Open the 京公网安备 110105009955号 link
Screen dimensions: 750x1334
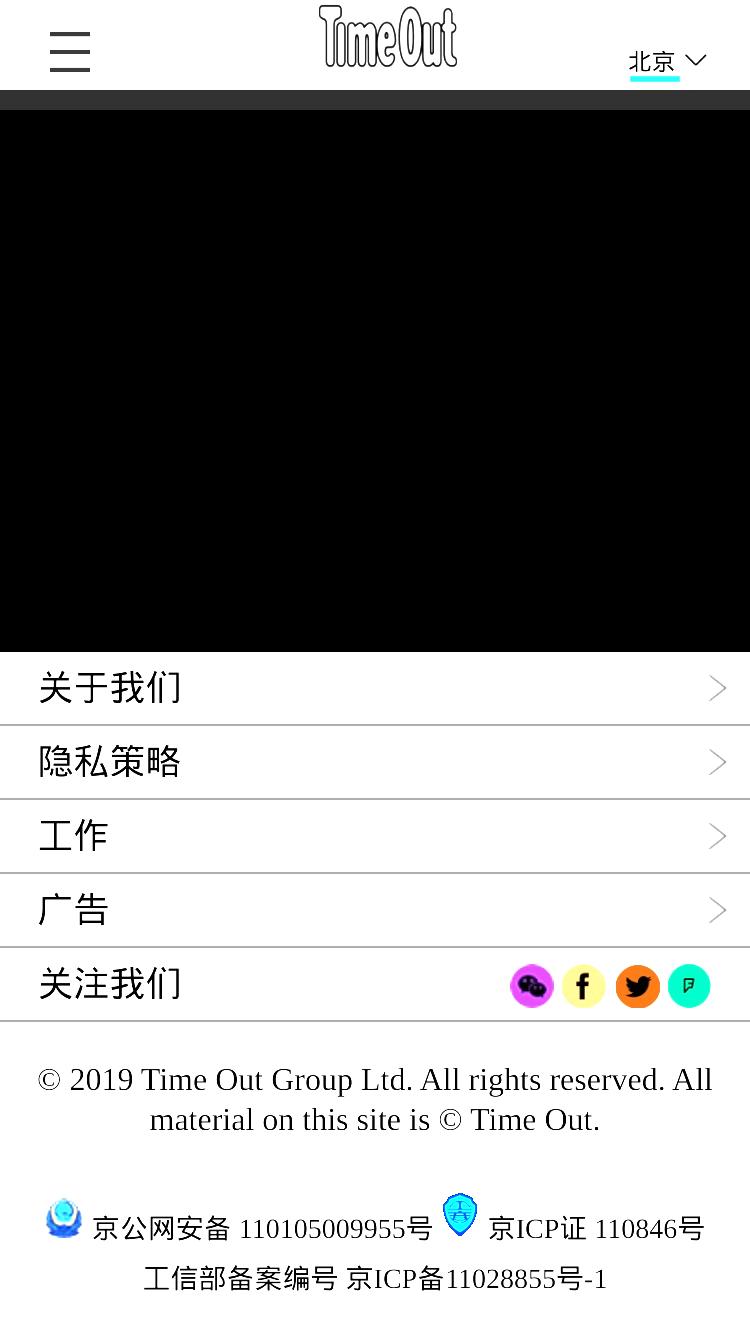pyautogui.click(x=262, y=1228)
